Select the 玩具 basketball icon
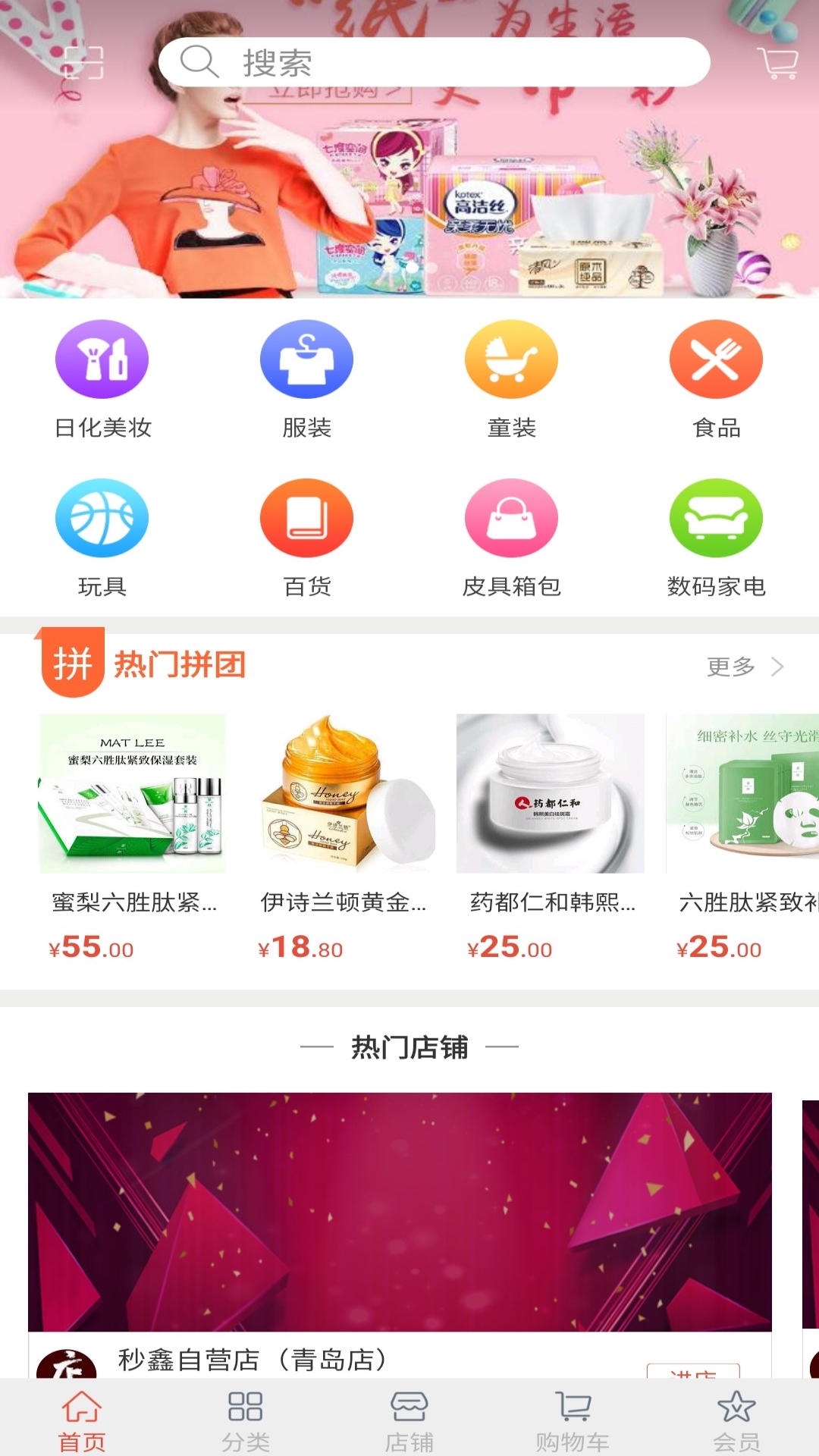 [102, 518]
